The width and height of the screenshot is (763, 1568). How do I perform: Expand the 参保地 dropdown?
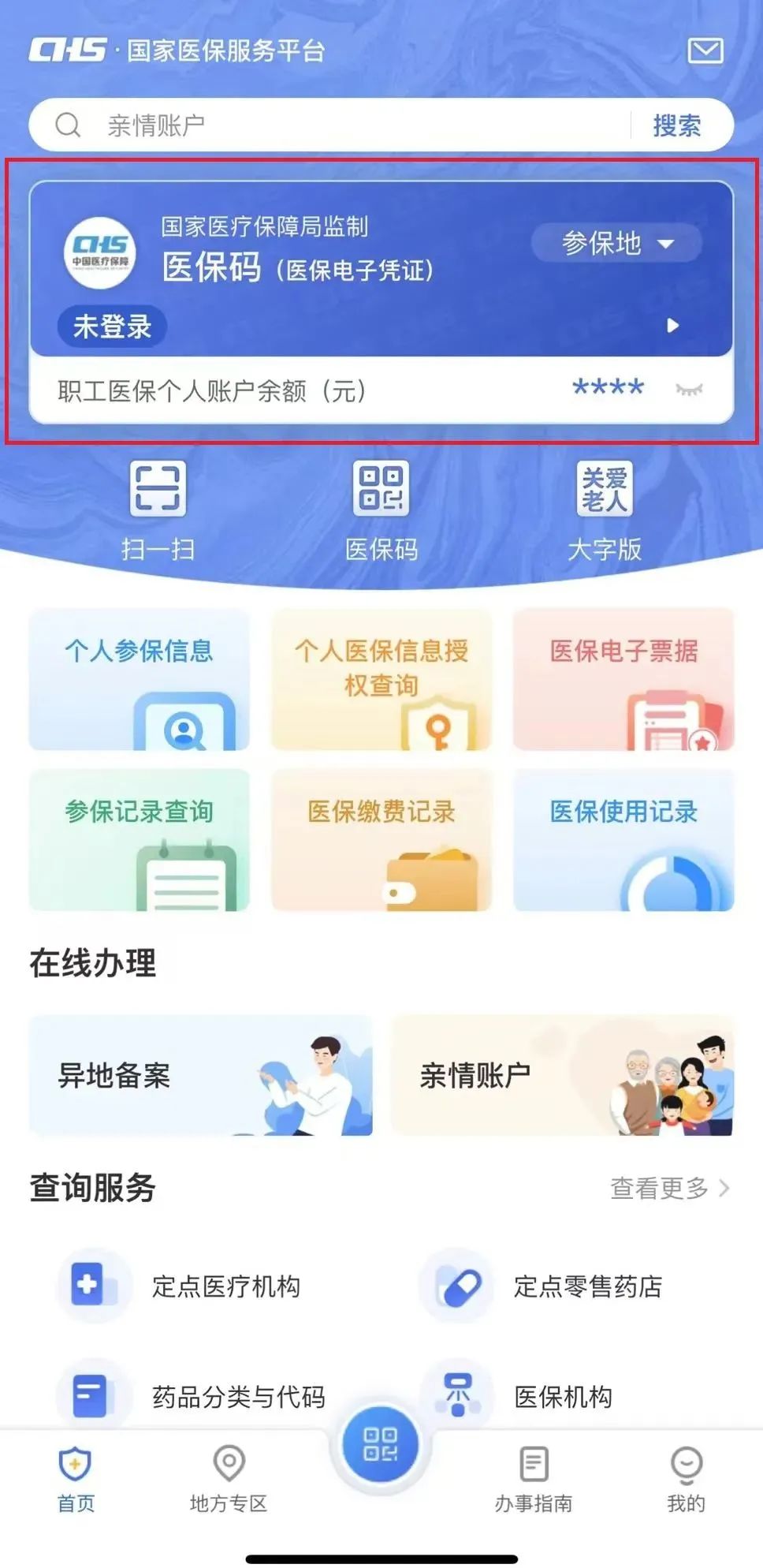point(616,243)
